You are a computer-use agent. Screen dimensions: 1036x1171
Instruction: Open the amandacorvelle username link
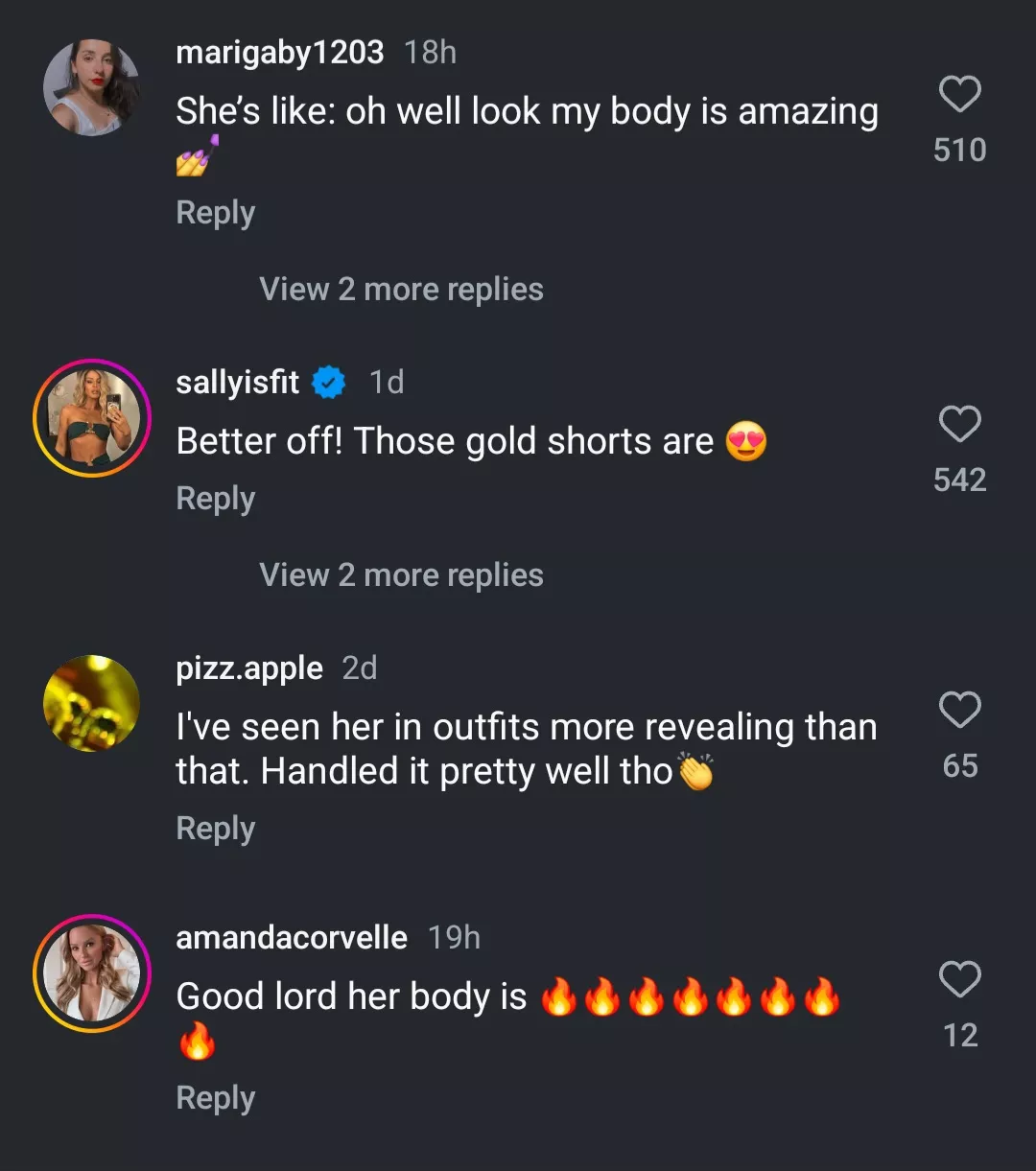point(292,937)
